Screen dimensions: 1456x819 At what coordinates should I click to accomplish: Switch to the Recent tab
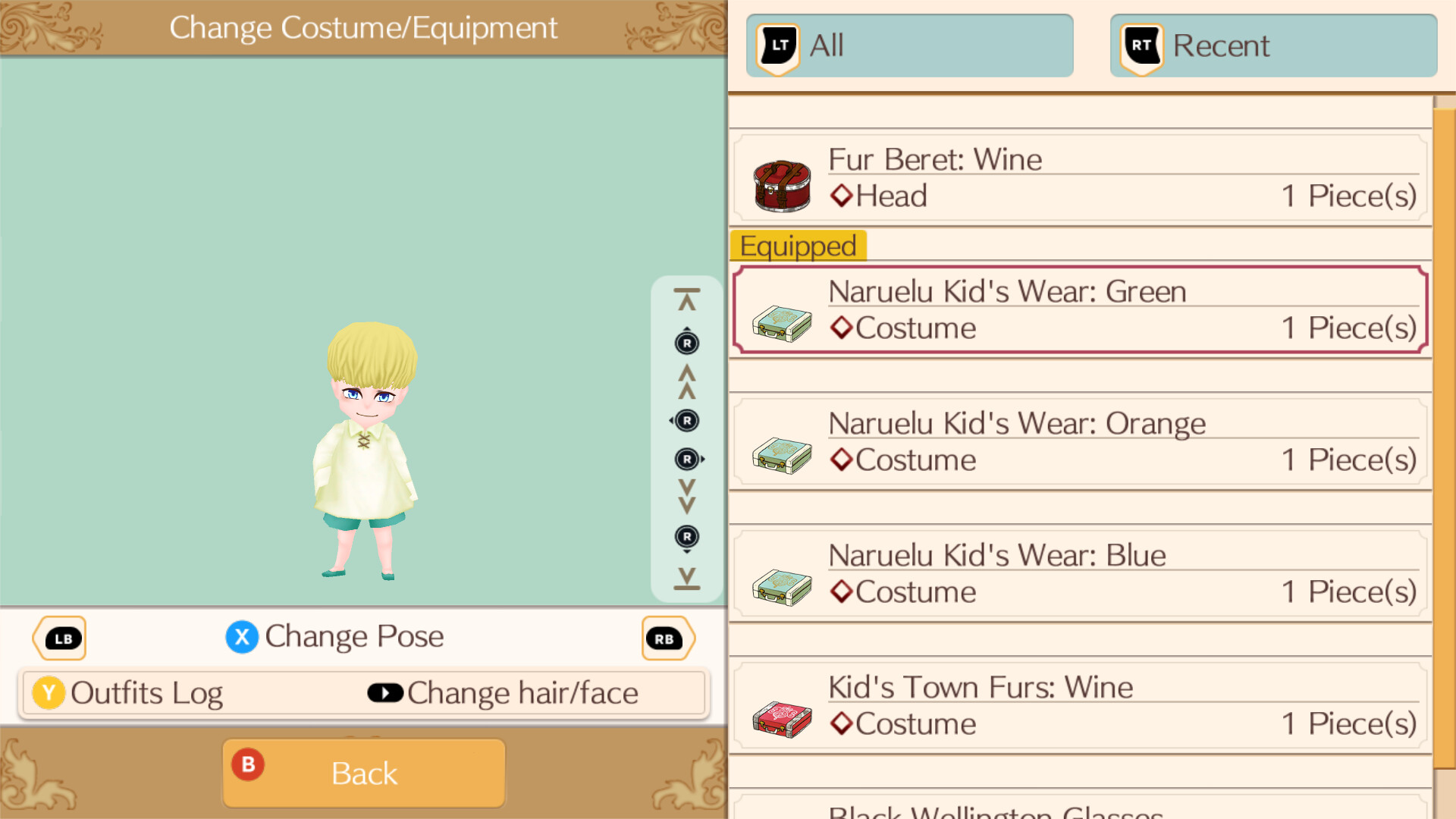[1273, 45]
